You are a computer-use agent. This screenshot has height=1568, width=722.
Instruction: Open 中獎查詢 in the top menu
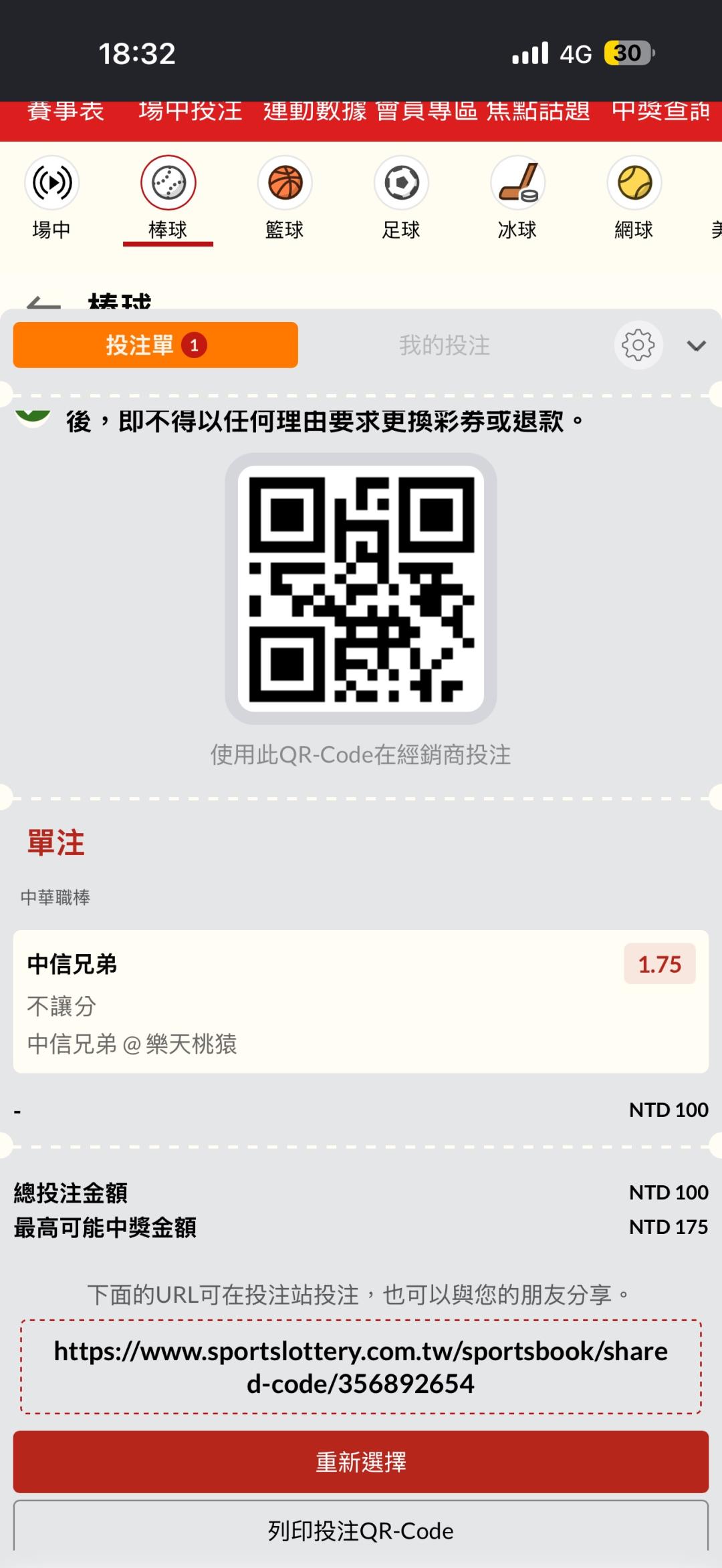pos(660,111)
